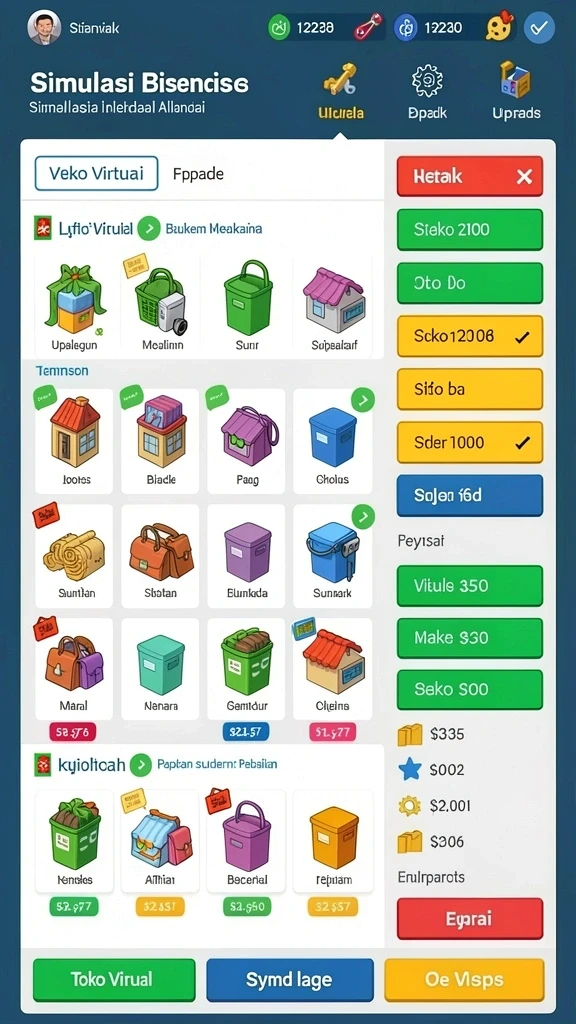The height and width of the screenshot is (1024, 576).
Task: Choose Vitule 350 payment option
Action: [470, 585]
